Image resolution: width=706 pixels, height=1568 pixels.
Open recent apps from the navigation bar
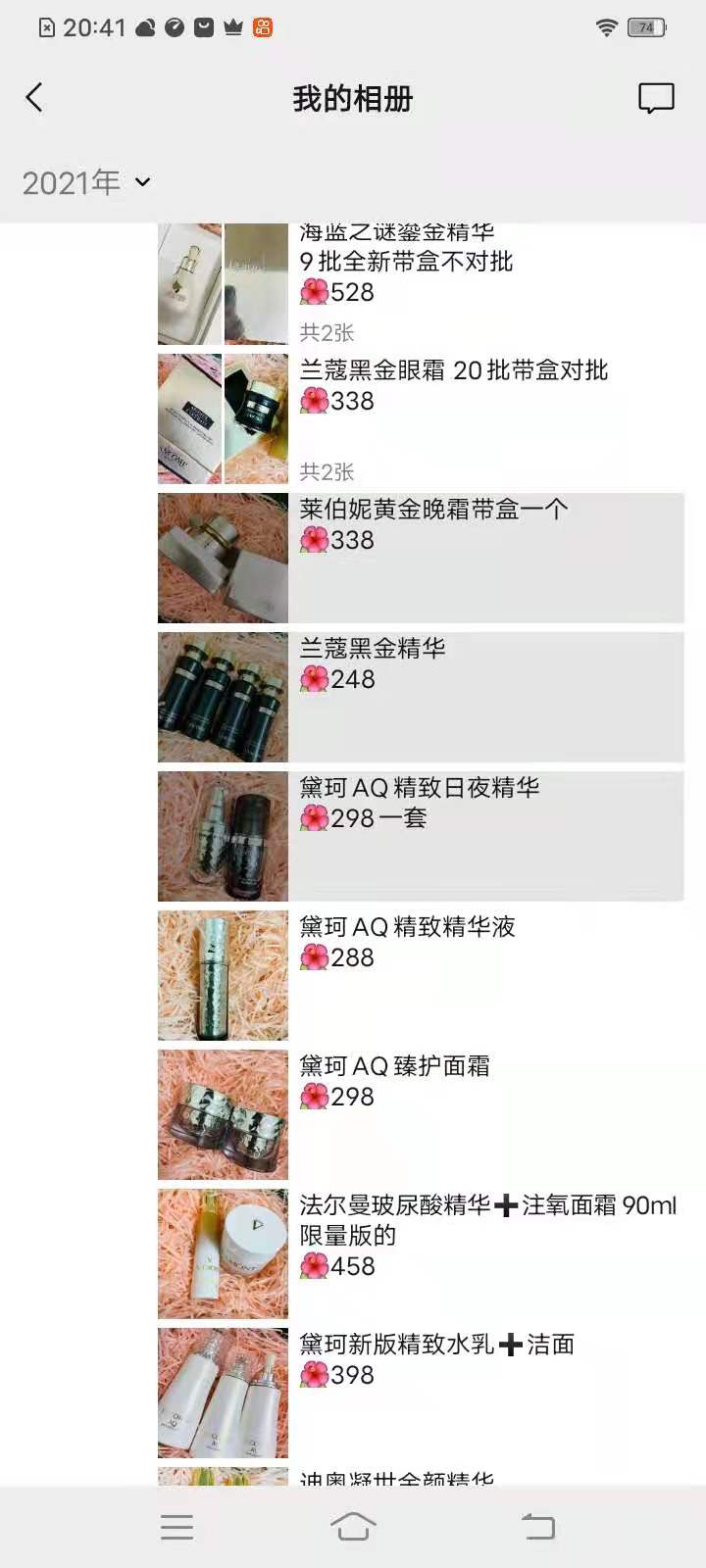point(176,1526)
